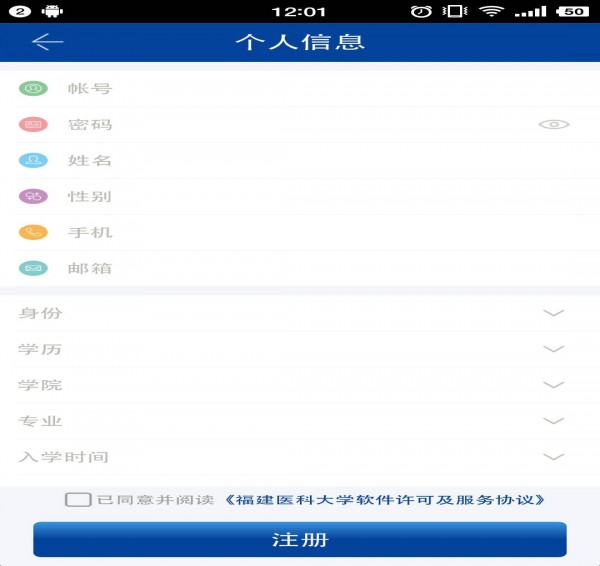Tap the 注册 register button
This screenshot has height=566, width=600.
tap(300, 540)
